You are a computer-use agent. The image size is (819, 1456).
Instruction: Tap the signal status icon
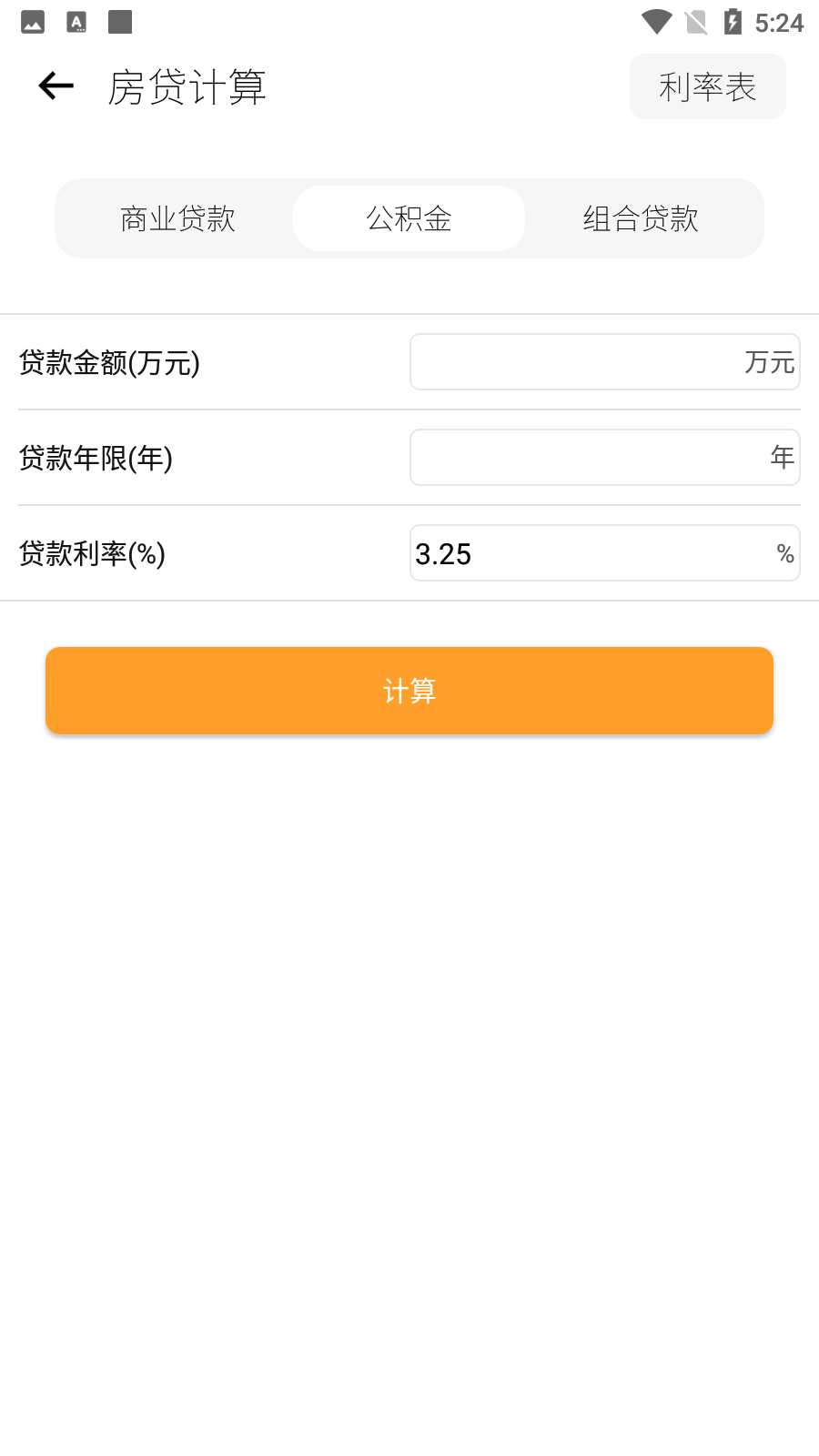pyautogui.click(x=696, y=22)
